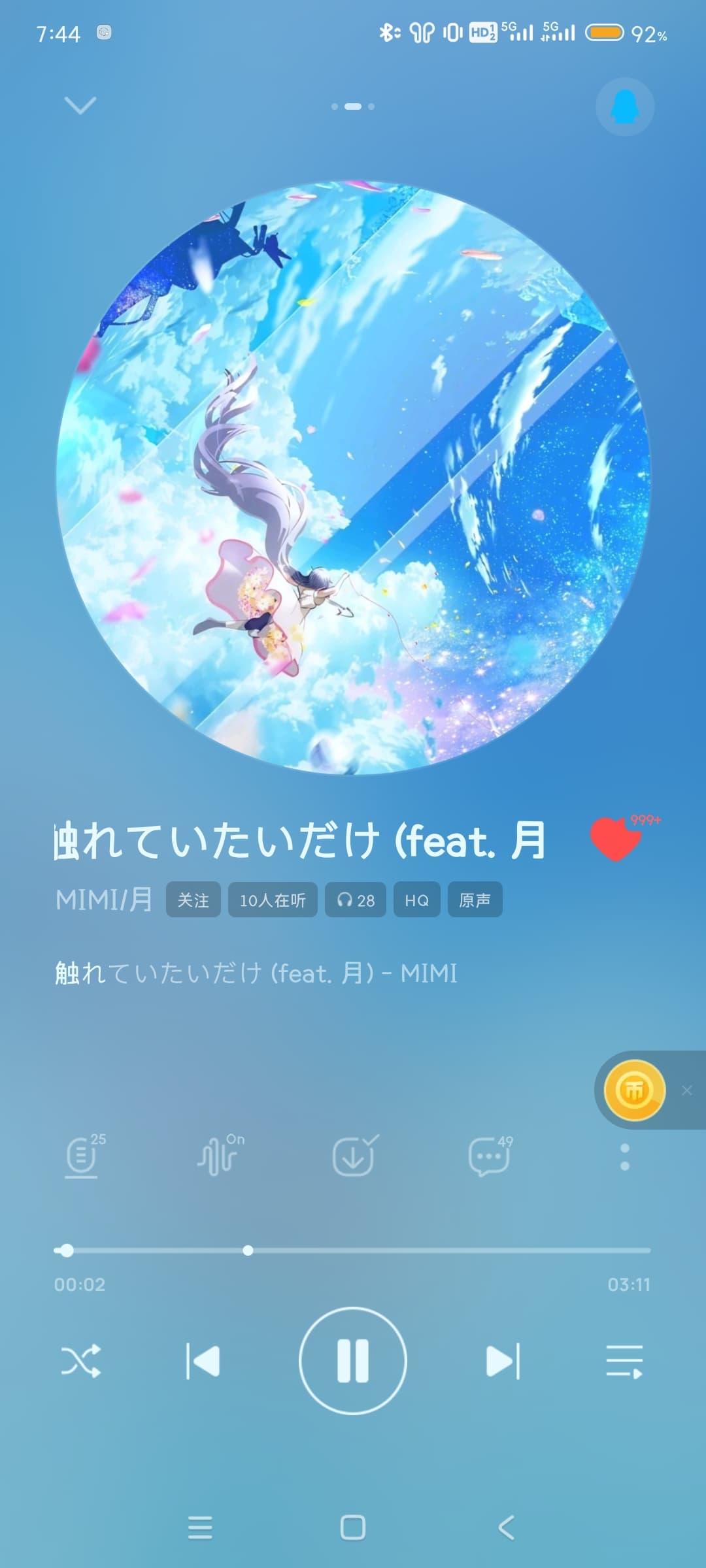Go to the previous track
This screenshot has height=1568, width=706.
tap(203, 1362)
